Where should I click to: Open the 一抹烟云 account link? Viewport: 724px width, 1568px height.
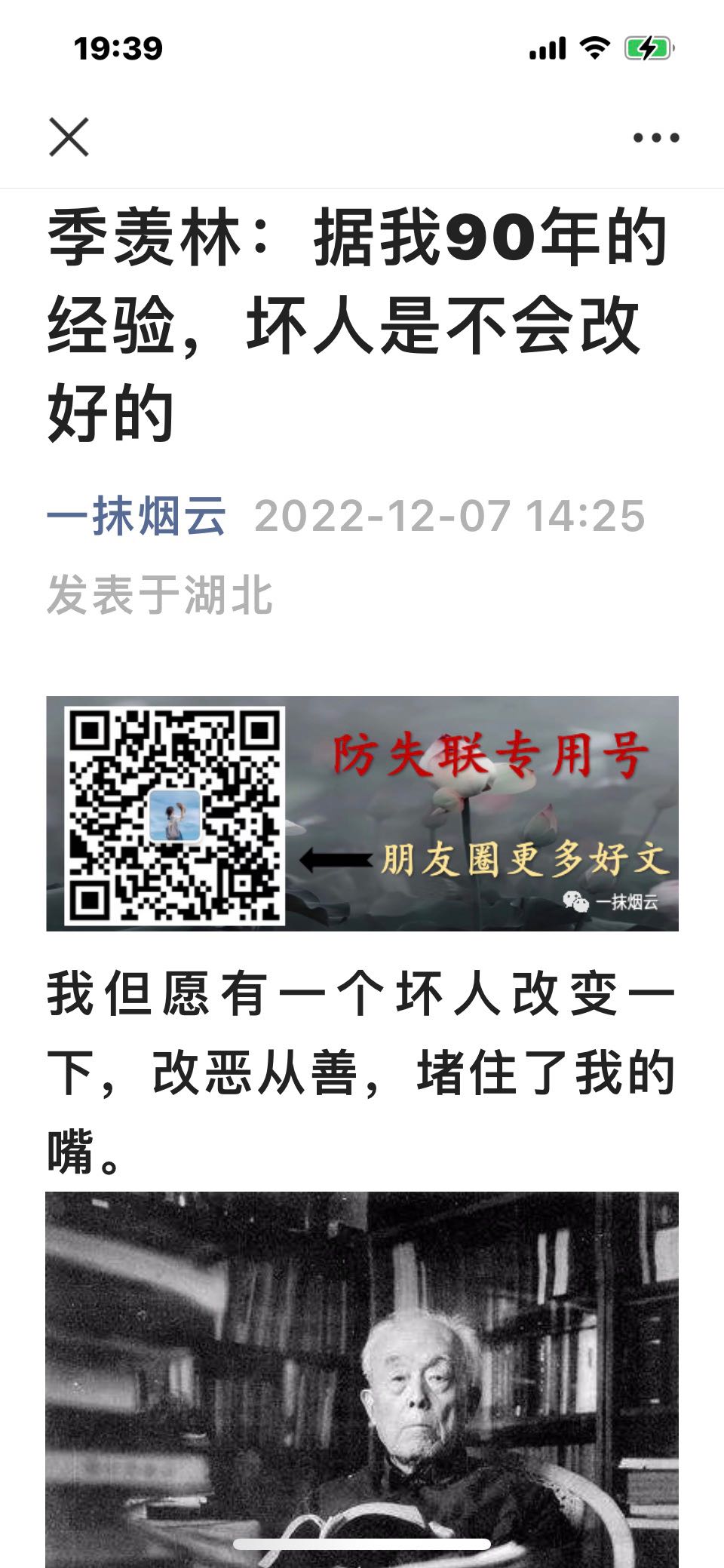[x=137, y=517]
